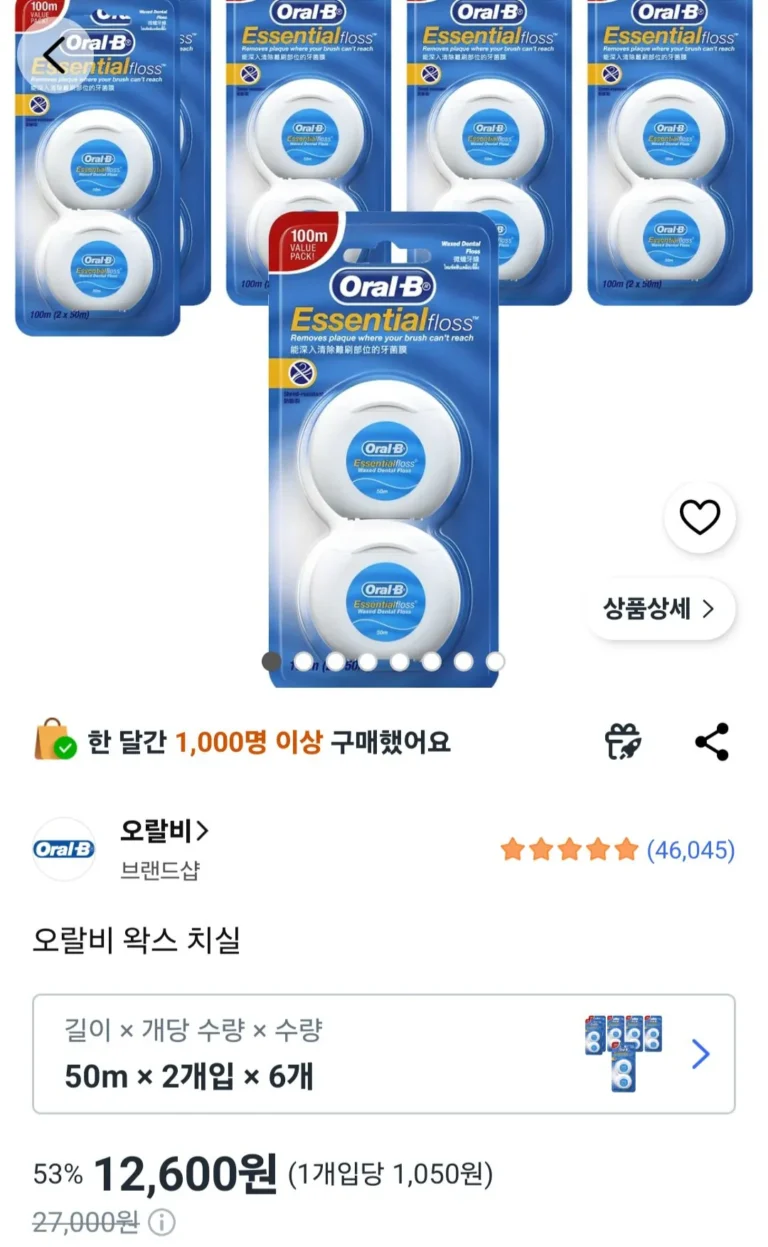768x1247 pixels.
Task: Open the main product image
Action: pos(384,340)
